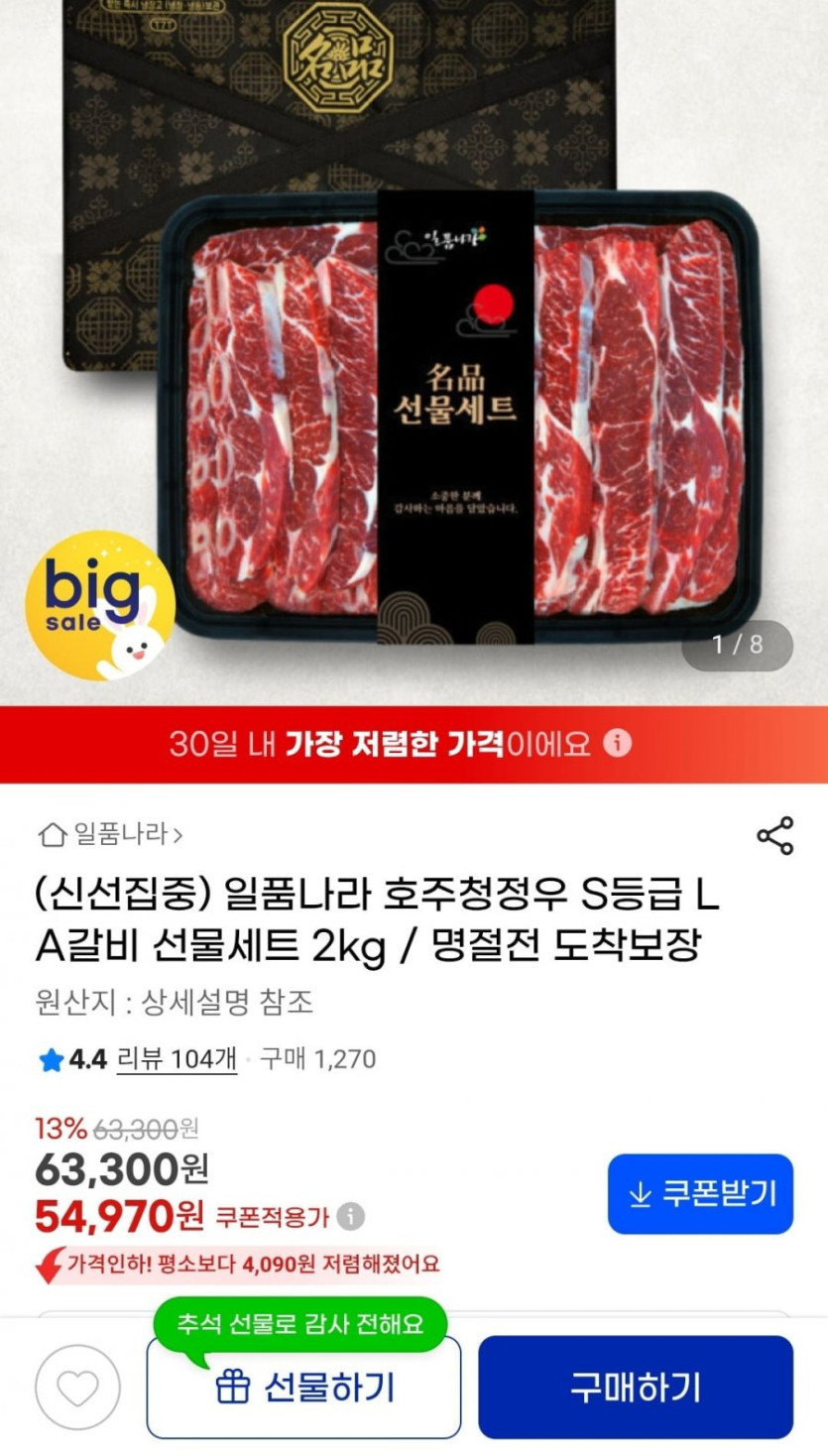Open the 일품나라 store link
Viewport: 828px width, 1456px height.
(x=110, y=834)
